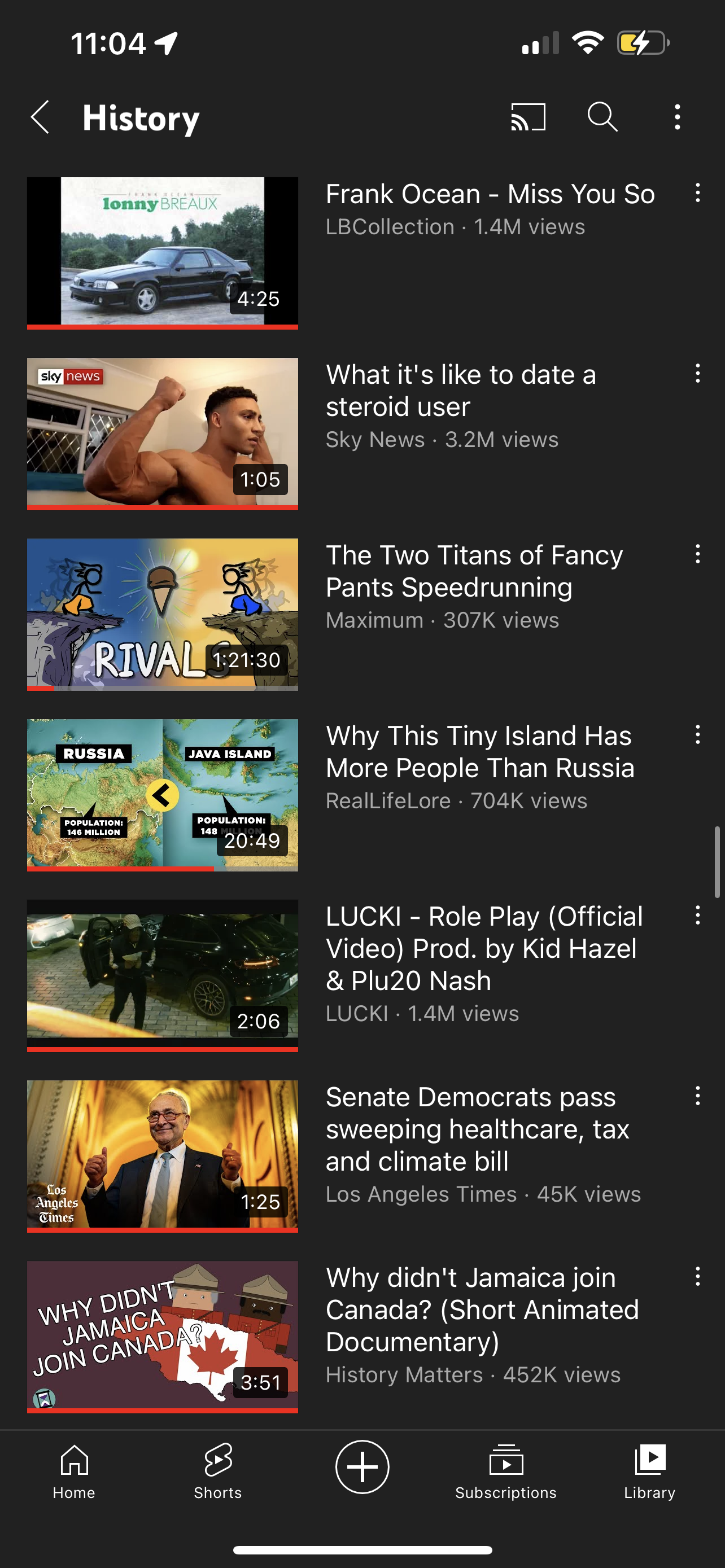Open What it's like to date a steroid user
The height and width of the screenshot is (1568, 725).
163,434
